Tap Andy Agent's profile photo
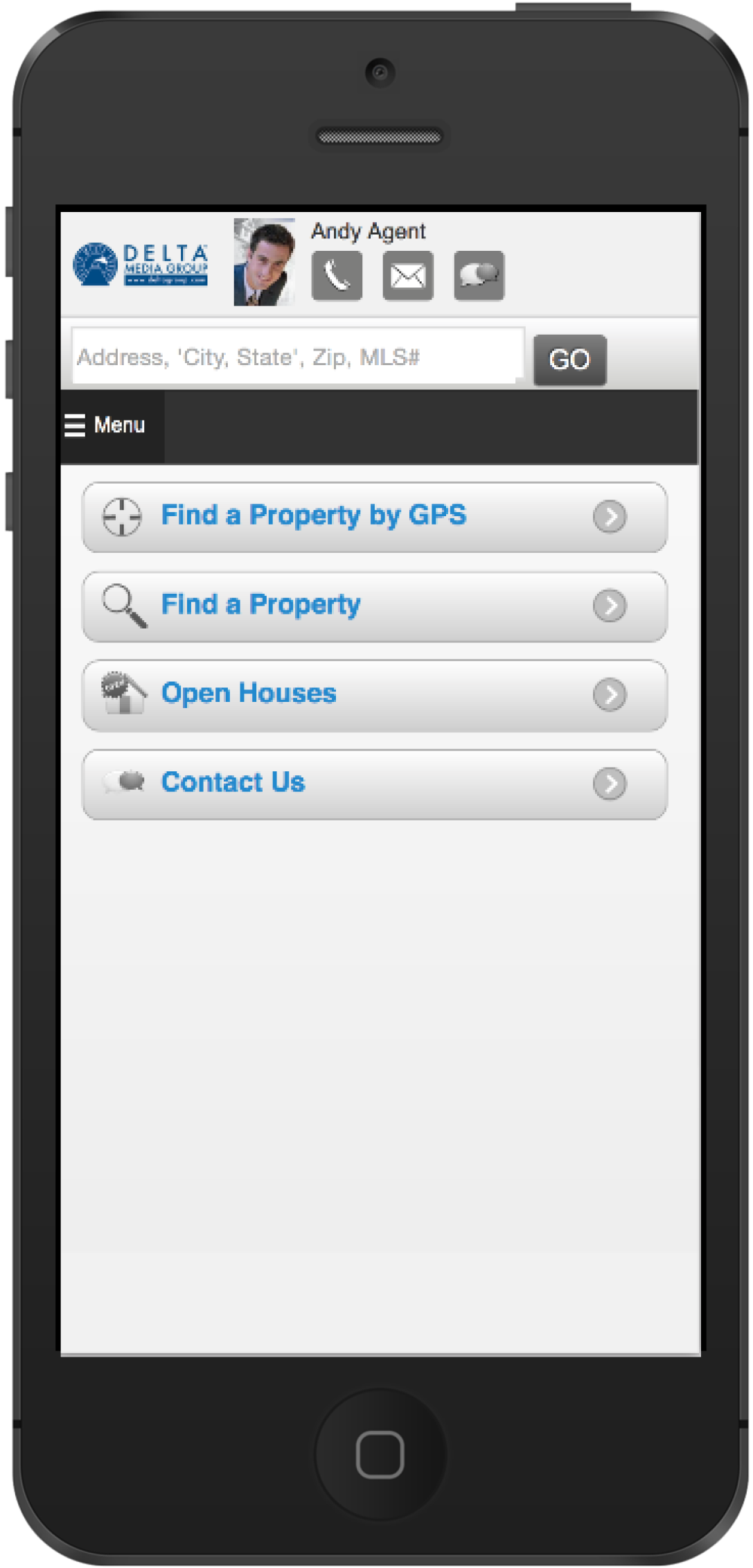The height and width of the screenshot is (1568, 753). pyautogui.click(x=264, y=262)
